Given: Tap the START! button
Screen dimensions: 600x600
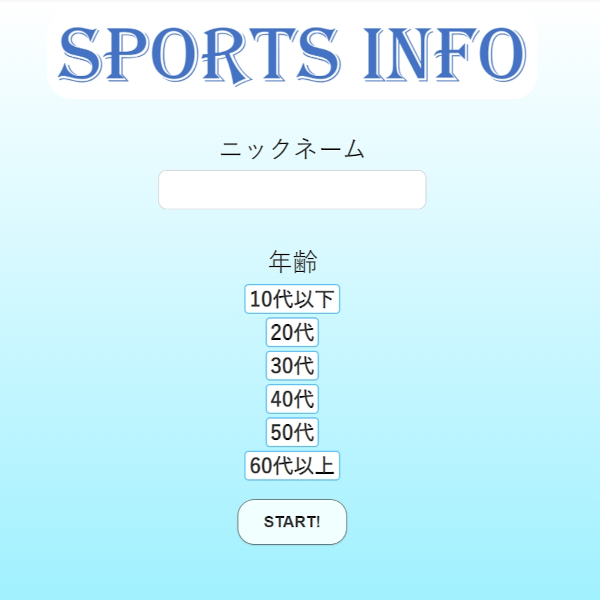Looking at the screenshot, I should point(292,522).
